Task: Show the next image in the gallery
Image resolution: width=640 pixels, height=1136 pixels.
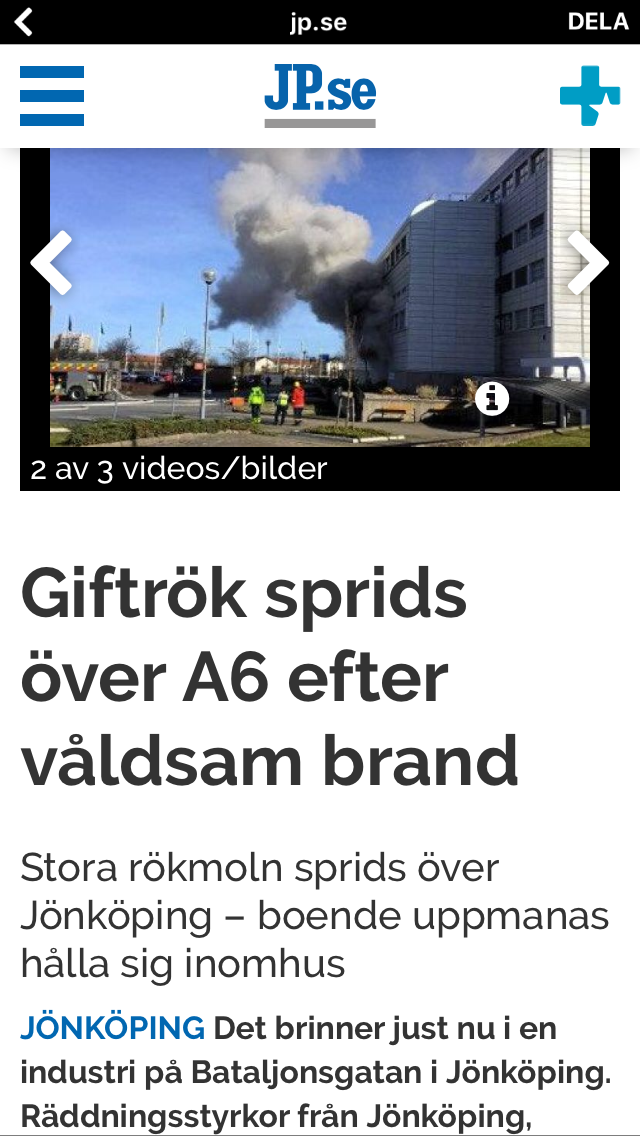Action: 587,263
